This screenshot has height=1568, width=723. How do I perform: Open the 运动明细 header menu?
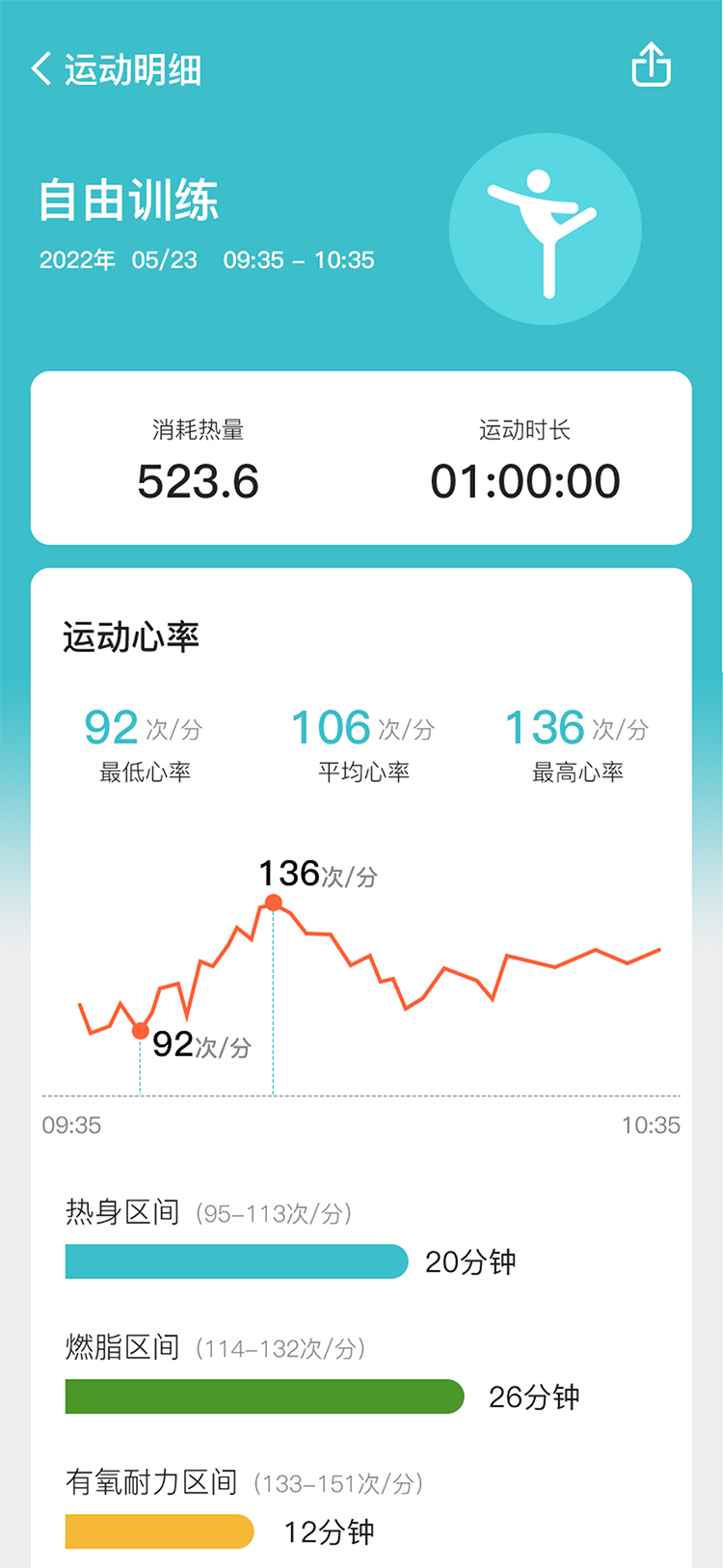tap(133, 69)
